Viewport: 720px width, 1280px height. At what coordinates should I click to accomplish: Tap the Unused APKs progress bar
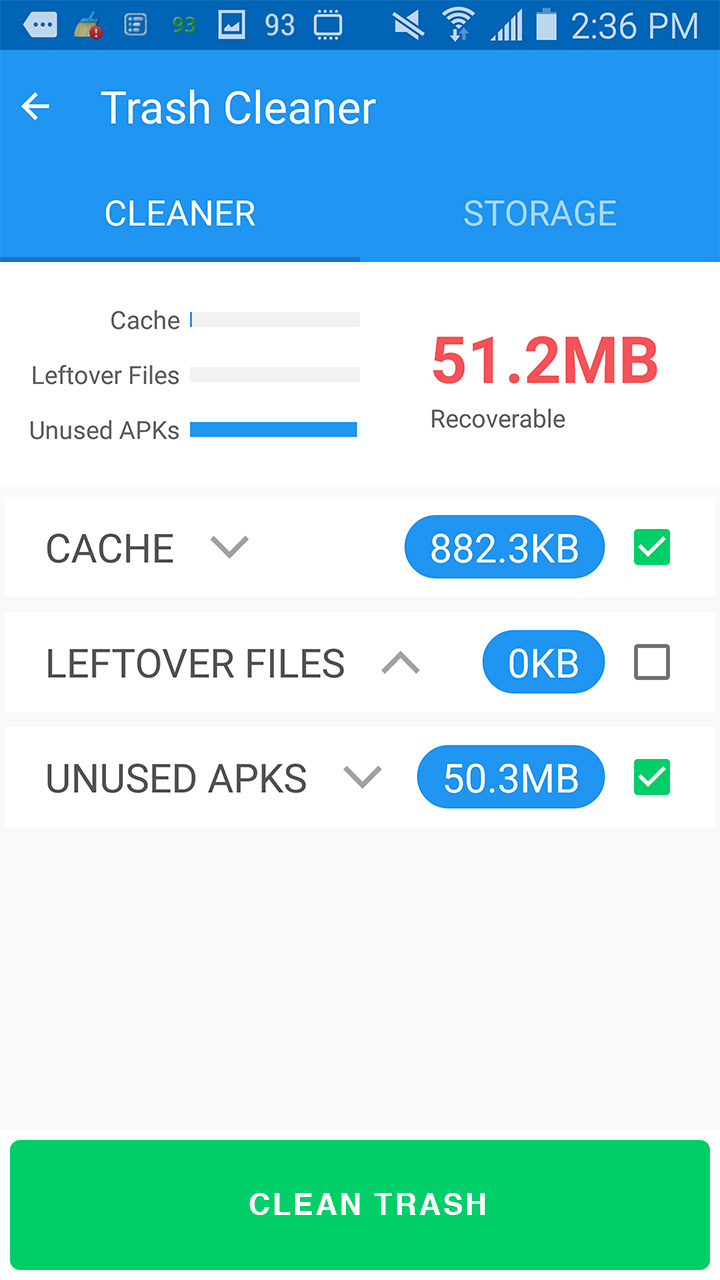273,429
